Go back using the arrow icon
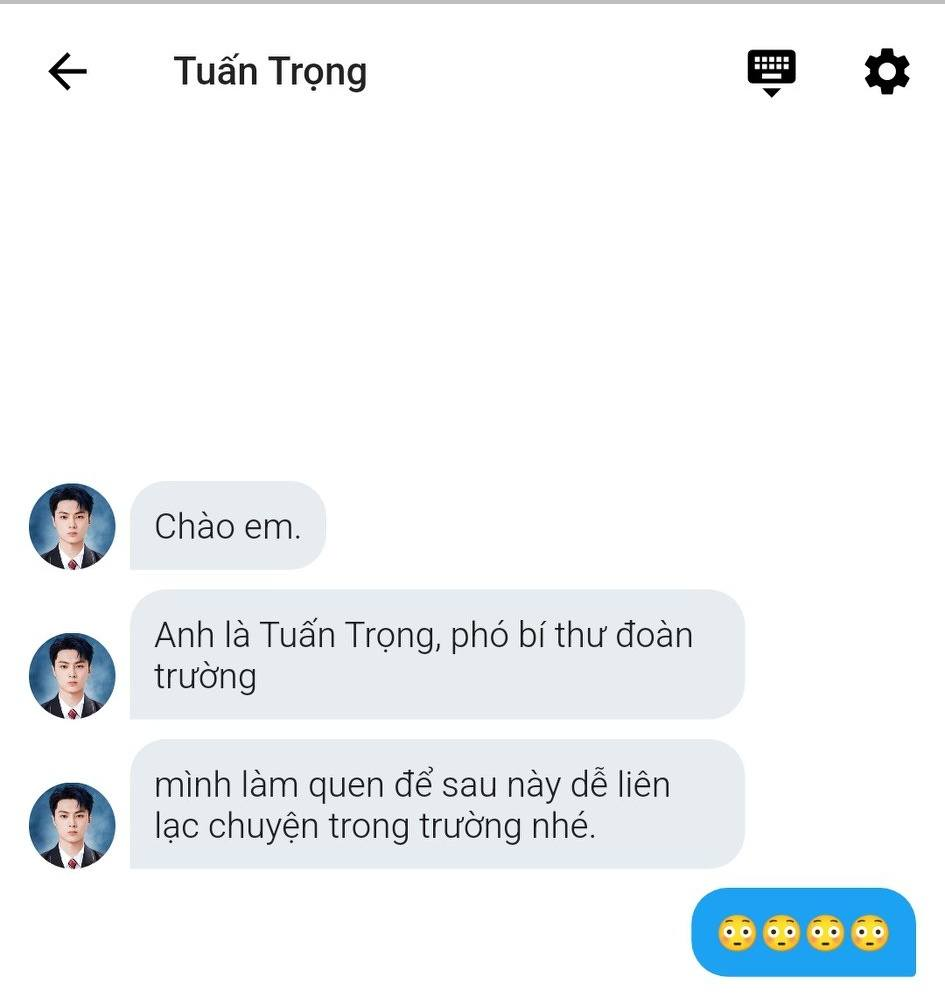Screen dimensions: 945x997 click(67, 71)
